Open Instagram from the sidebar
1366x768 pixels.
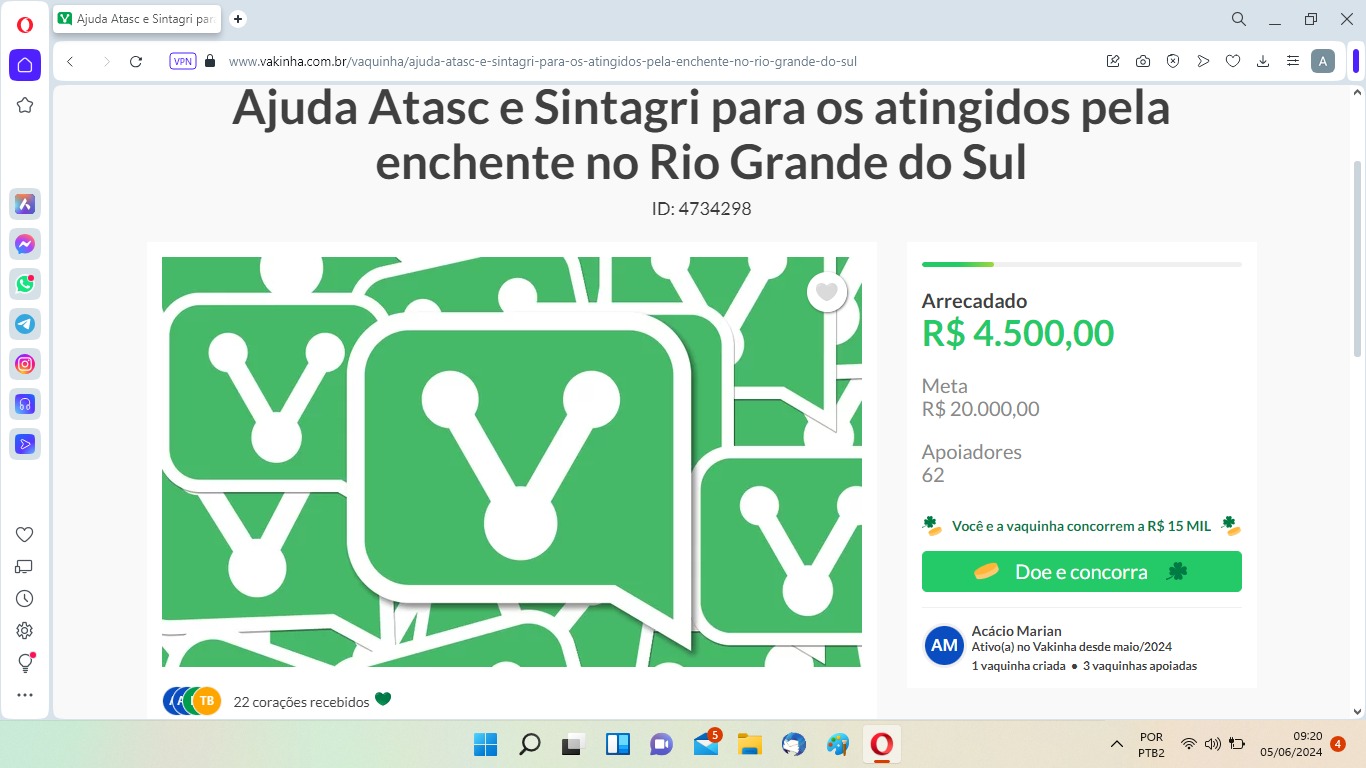tap(25, 364)
